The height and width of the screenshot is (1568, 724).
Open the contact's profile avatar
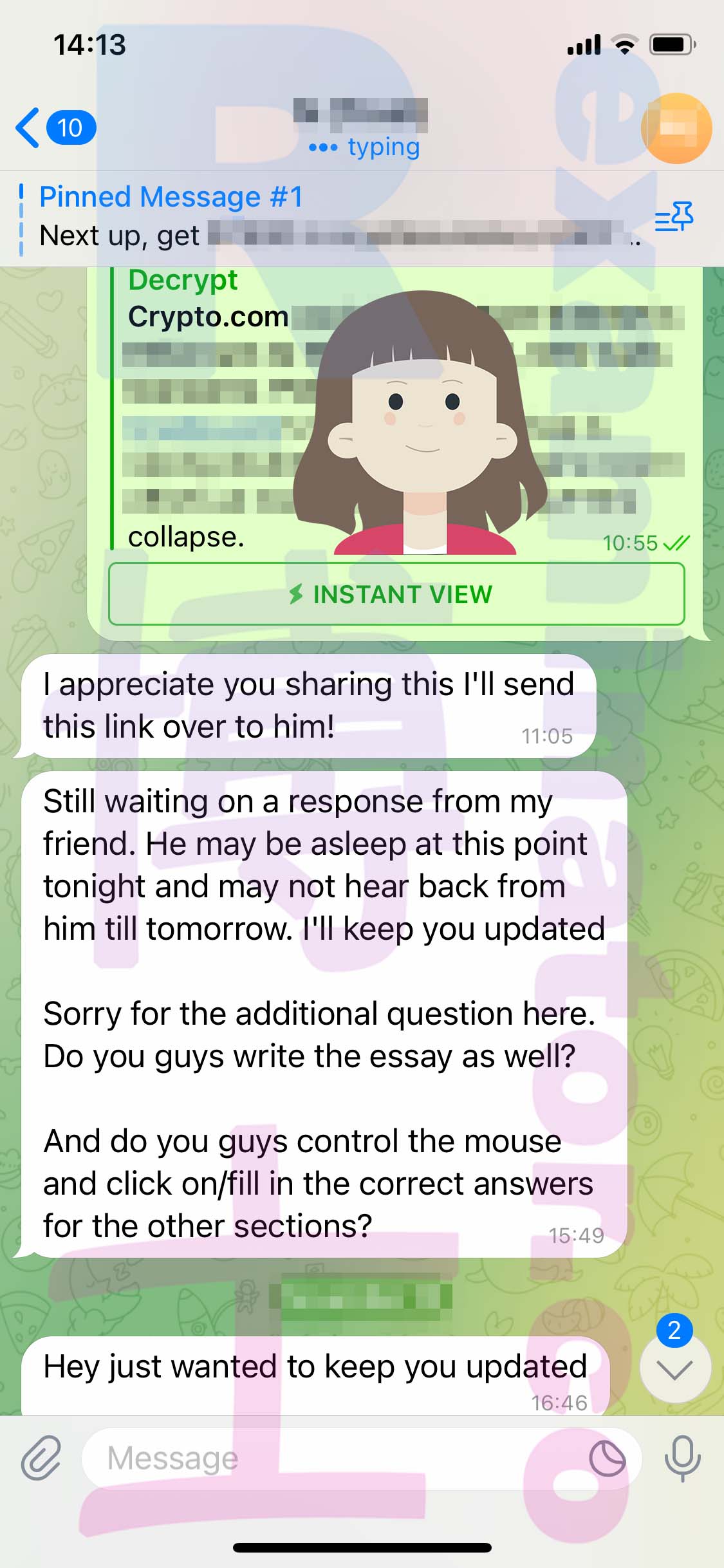pos(676,128)
